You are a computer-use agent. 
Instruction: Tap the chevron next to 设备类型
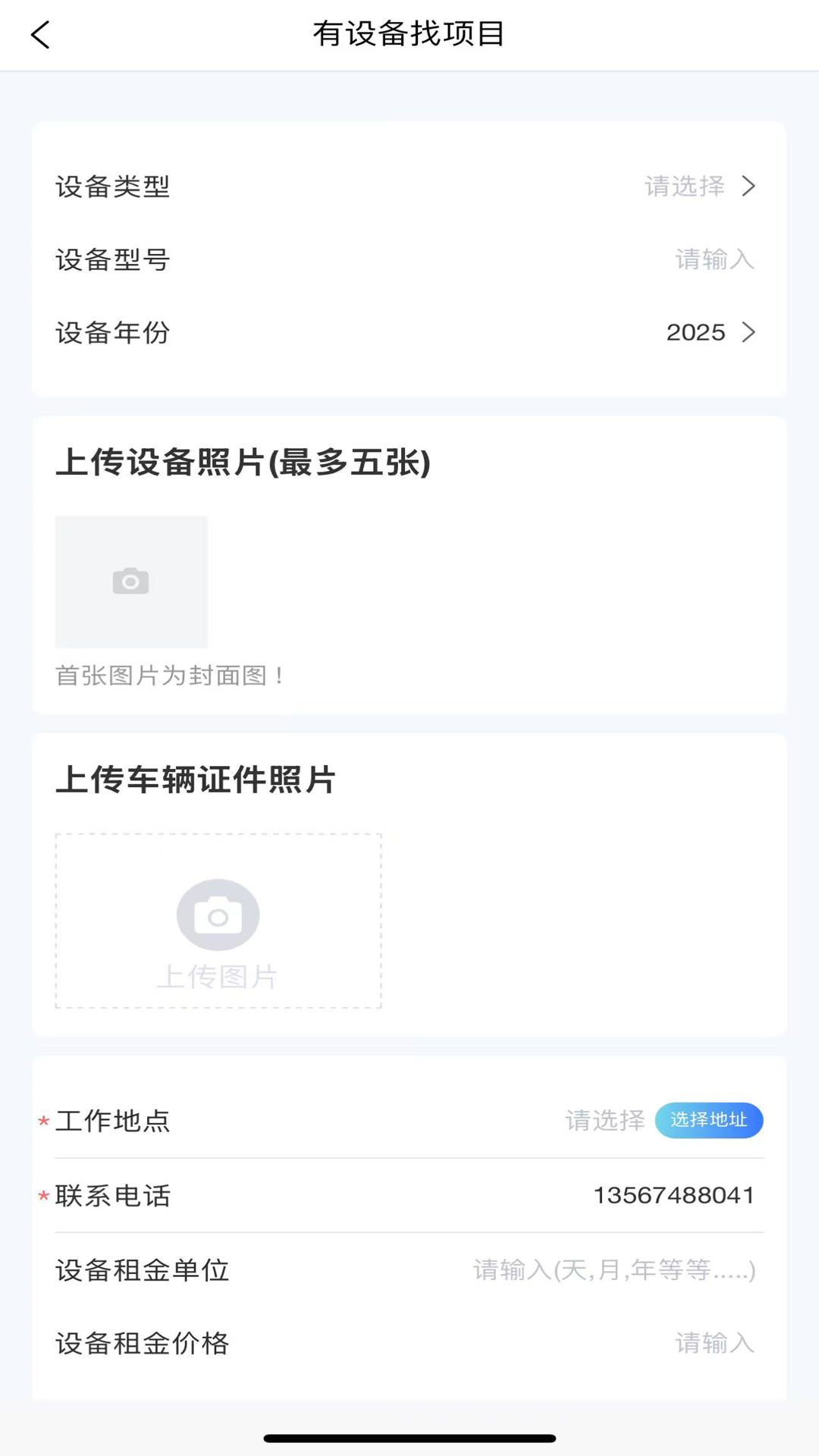tap(749, 187)
